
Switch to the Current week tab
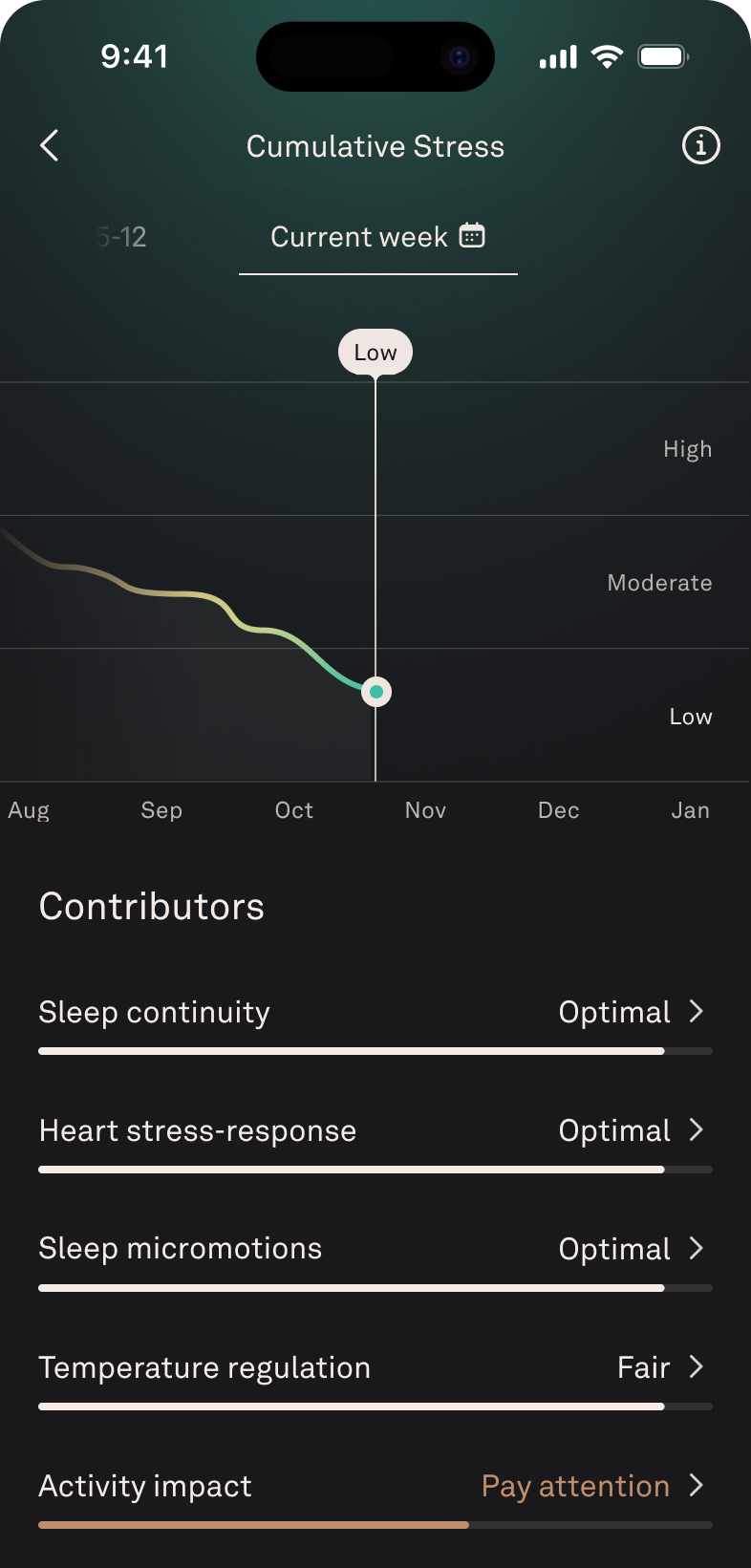[358, 236]
